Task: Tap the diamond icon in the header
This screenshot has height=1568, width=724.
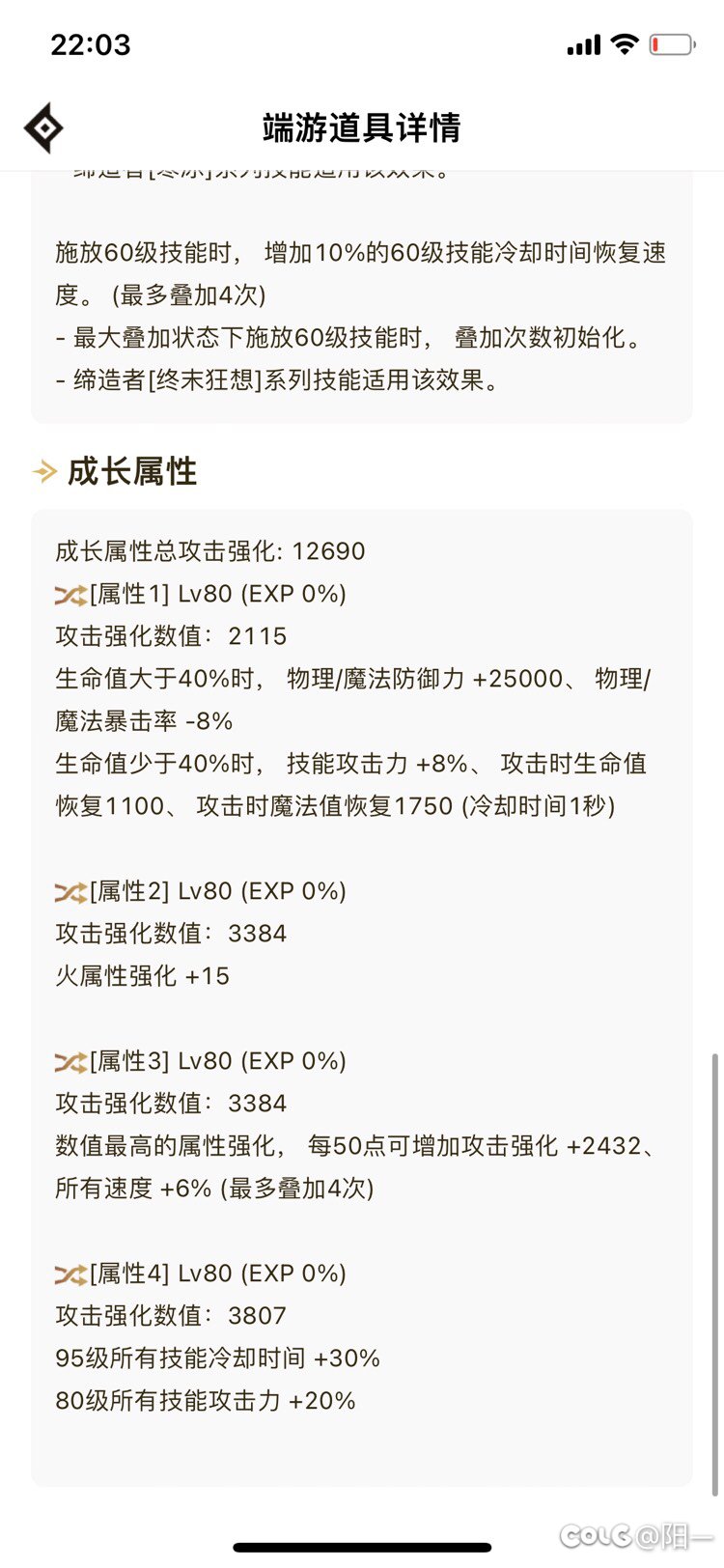Action: [x=43, y=127]
